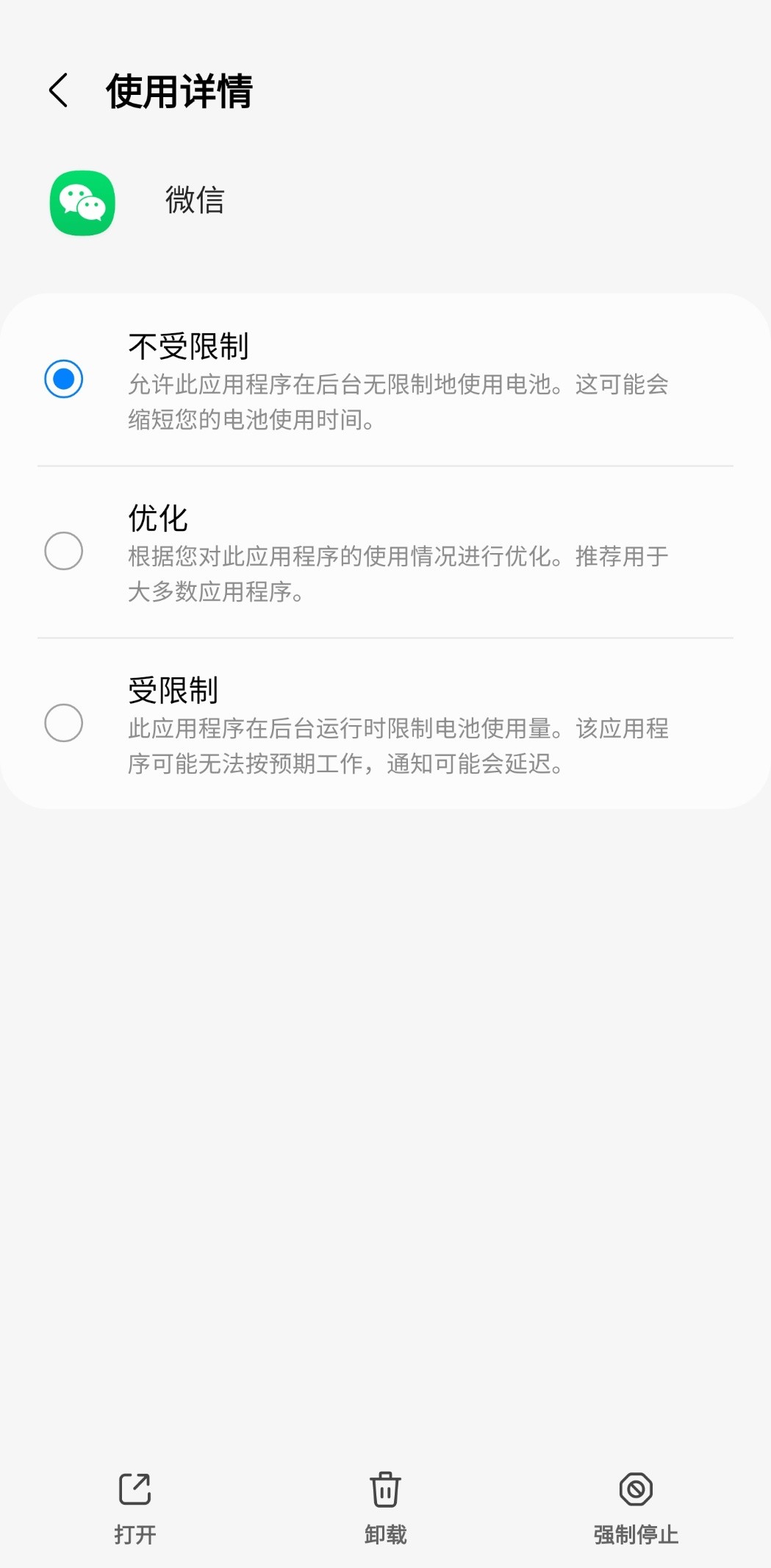Tap the back arrow icon

point(57,90)
